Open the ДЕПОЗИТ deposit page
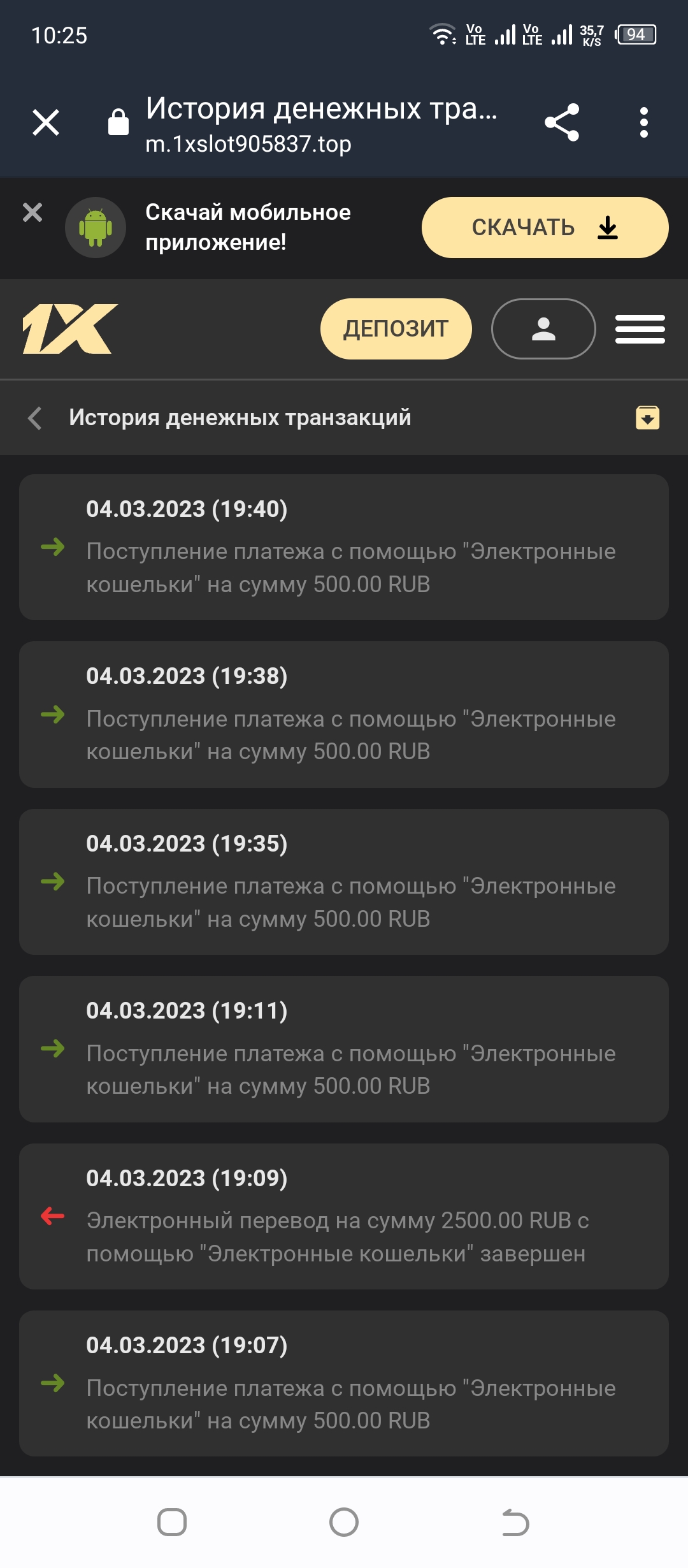 point(396,329)
